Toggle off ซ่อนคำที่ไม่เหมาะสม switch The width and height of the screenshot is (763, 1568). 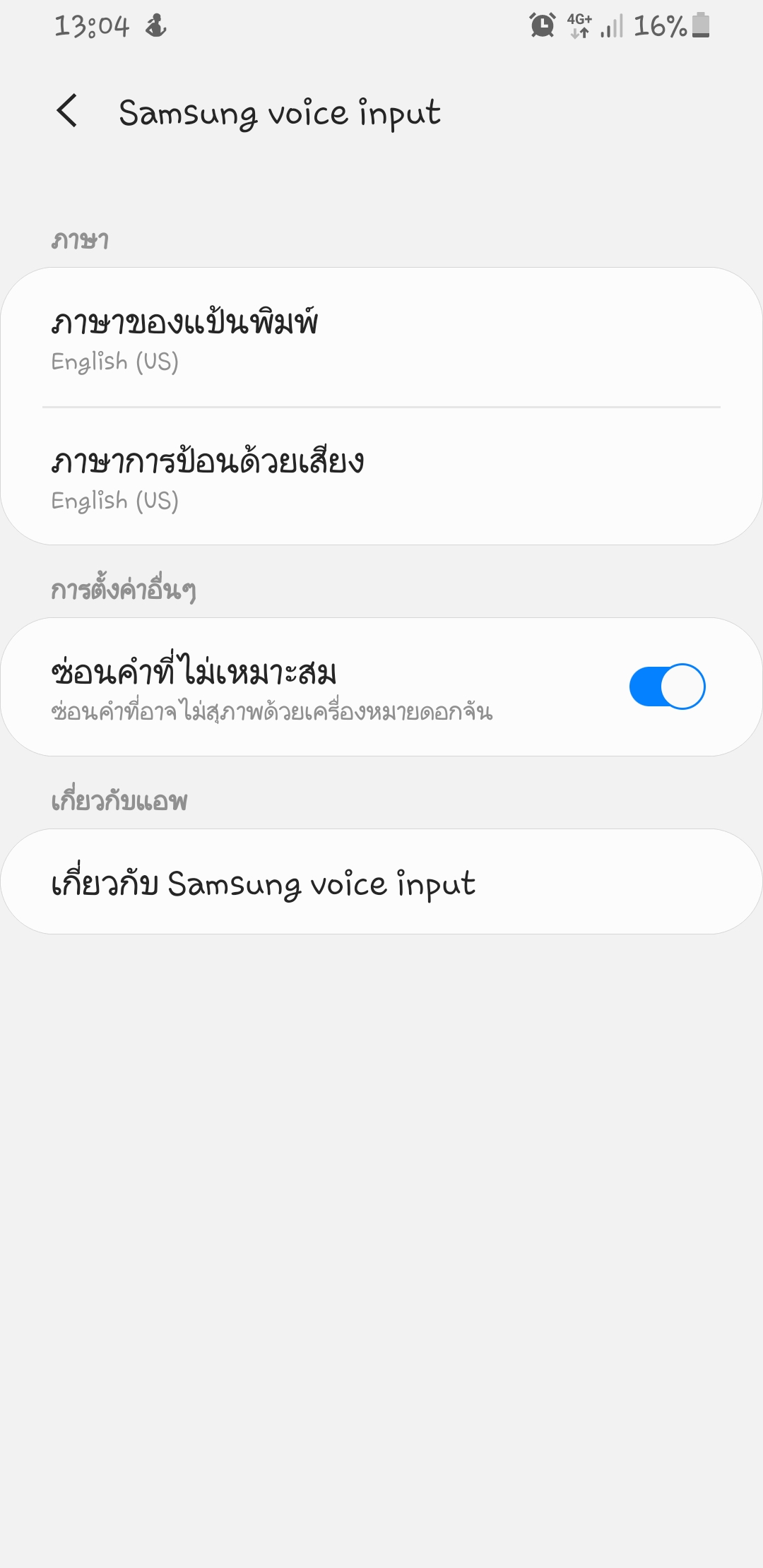(667, 687)
